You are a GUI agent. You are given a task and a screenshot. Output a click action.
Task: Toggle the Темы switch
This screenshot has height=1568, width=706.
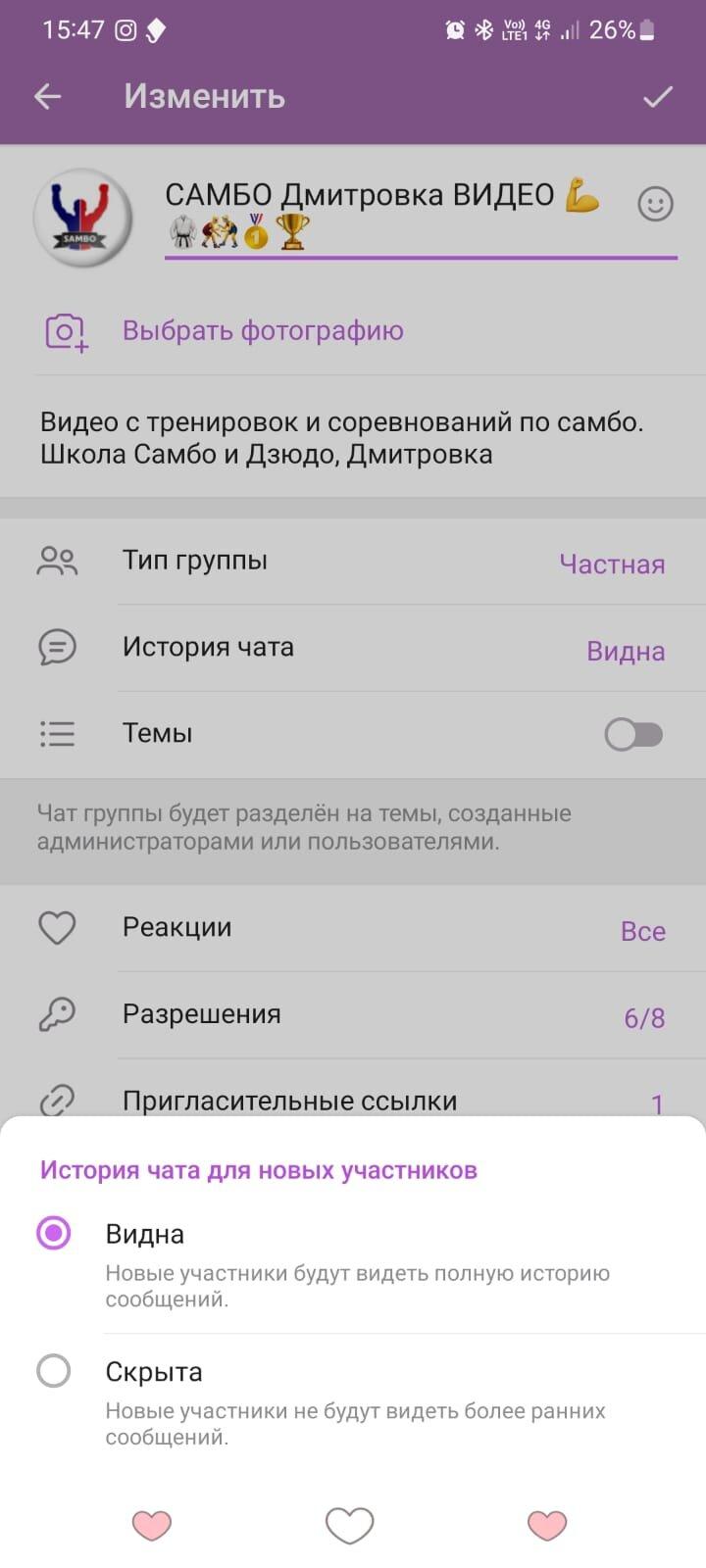pyautogui.click(x=633, y=734)
